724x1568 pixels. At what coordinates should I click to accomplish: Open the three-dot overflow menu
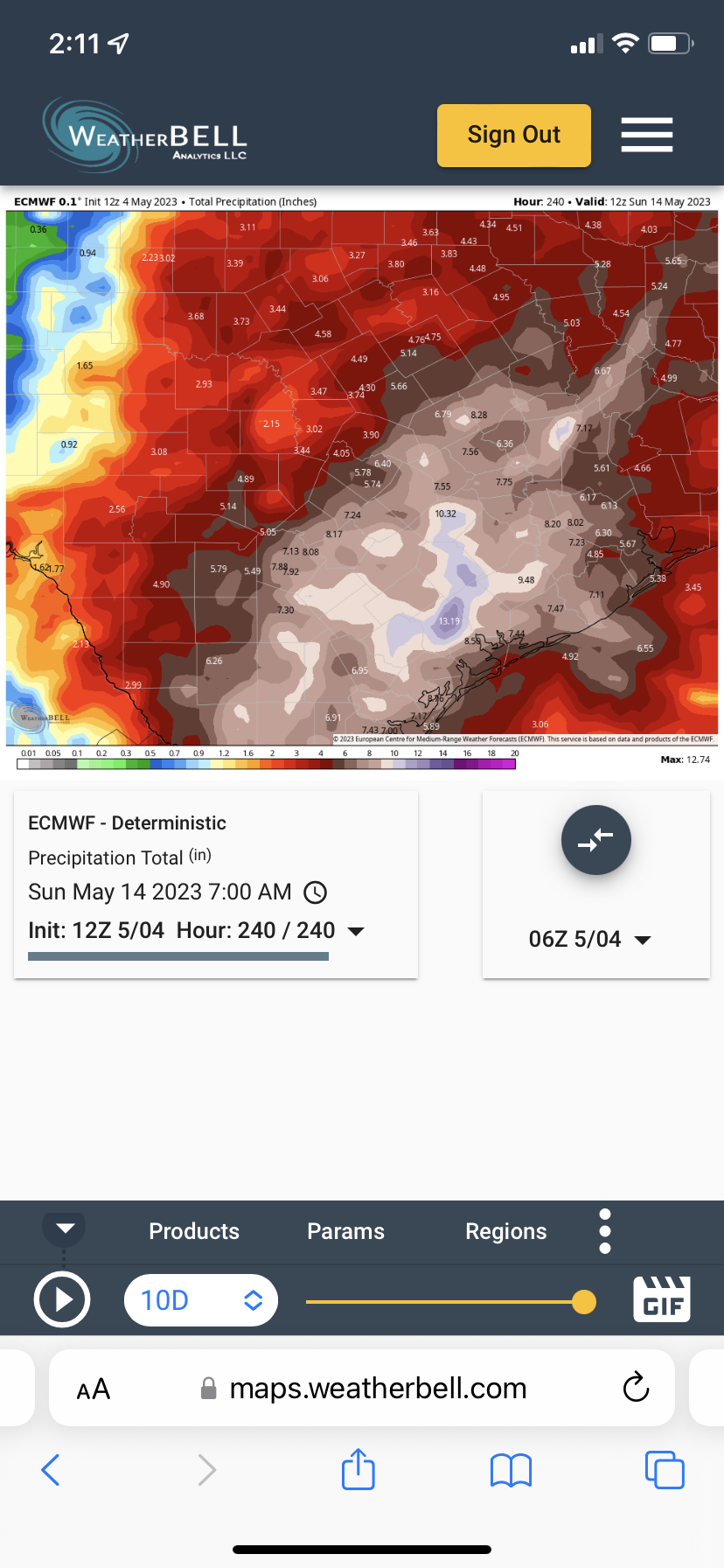[605, 1231]
